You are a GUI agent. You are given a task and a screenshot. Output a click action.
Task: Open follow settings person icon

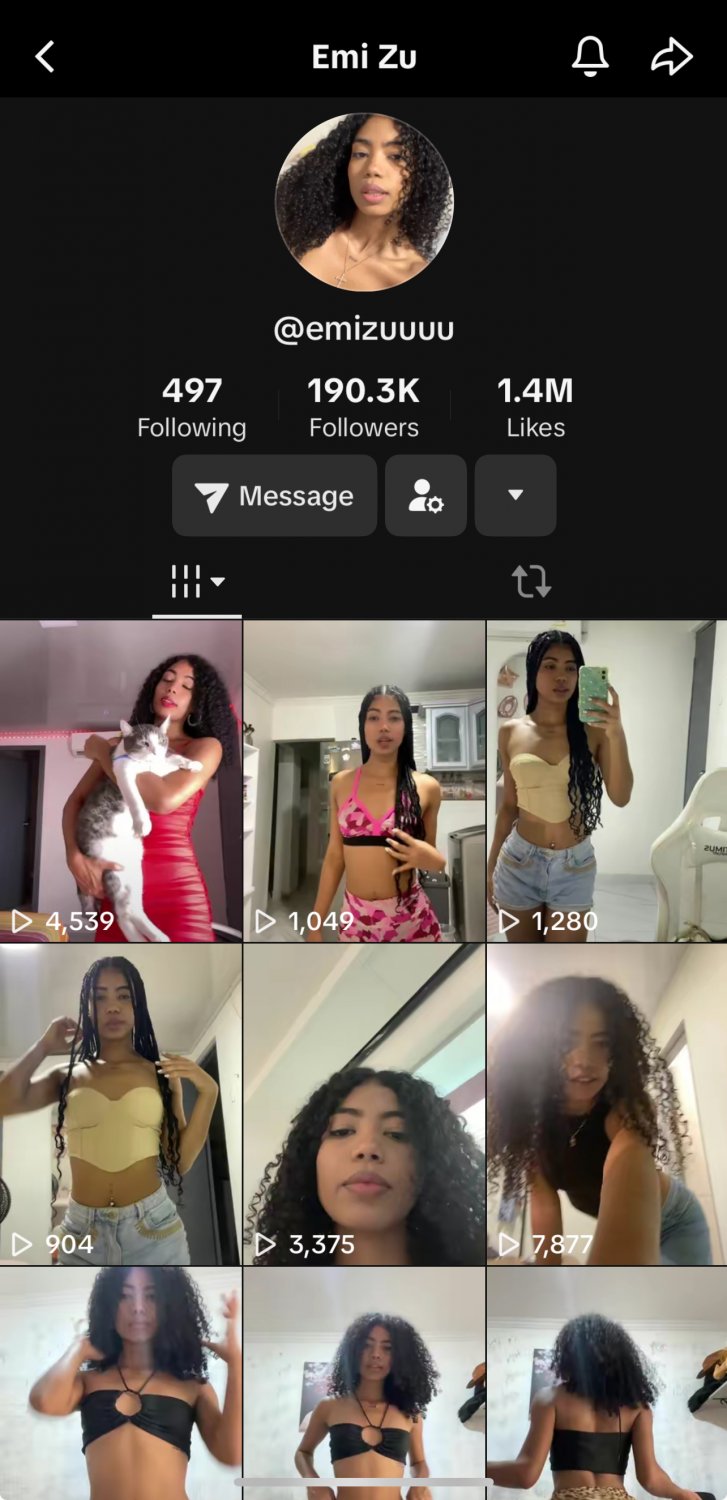[426, 496]
